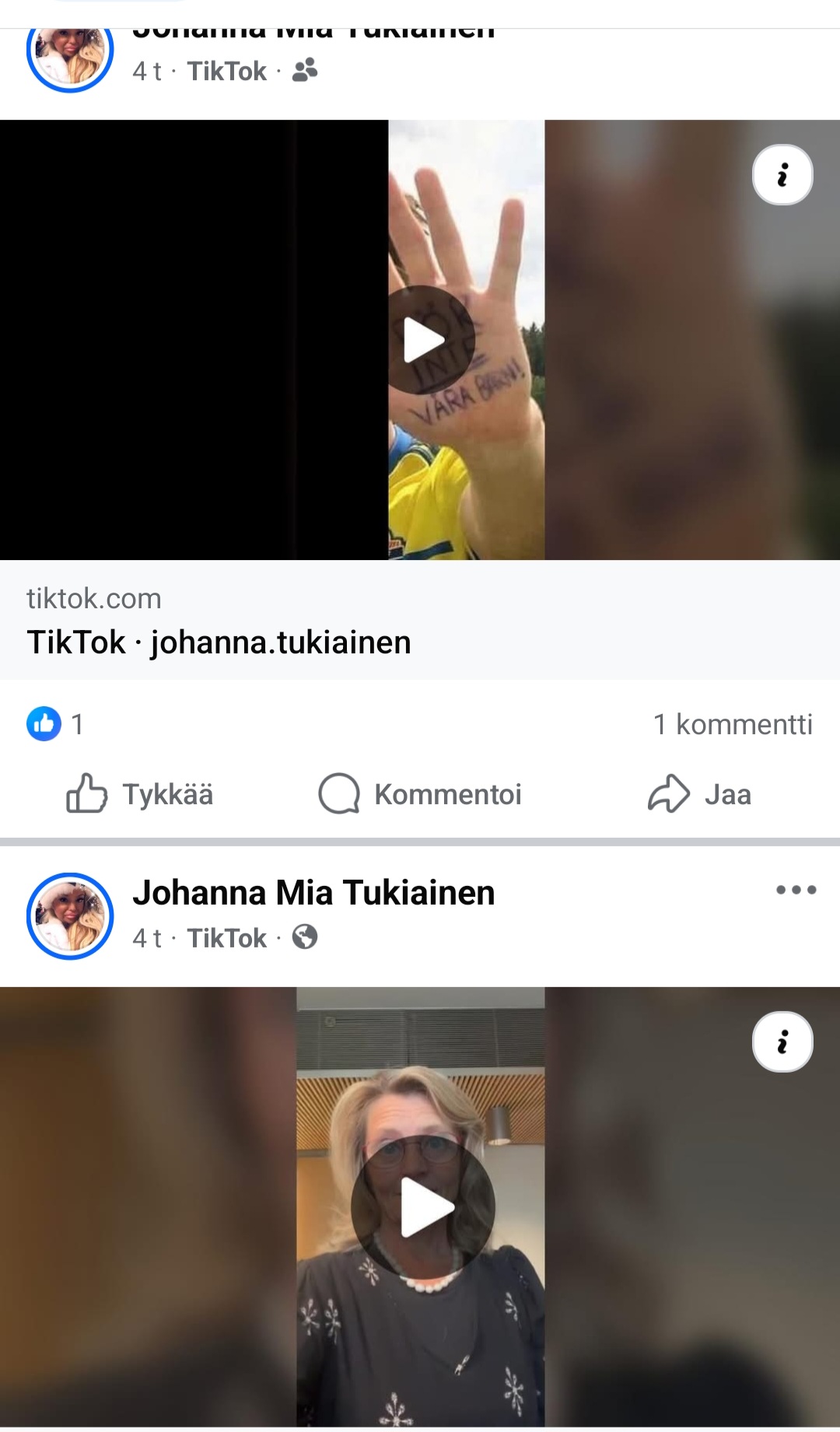Tap the top post's profile picture
Screen dimensions: 840x1432
pos(70,54)
